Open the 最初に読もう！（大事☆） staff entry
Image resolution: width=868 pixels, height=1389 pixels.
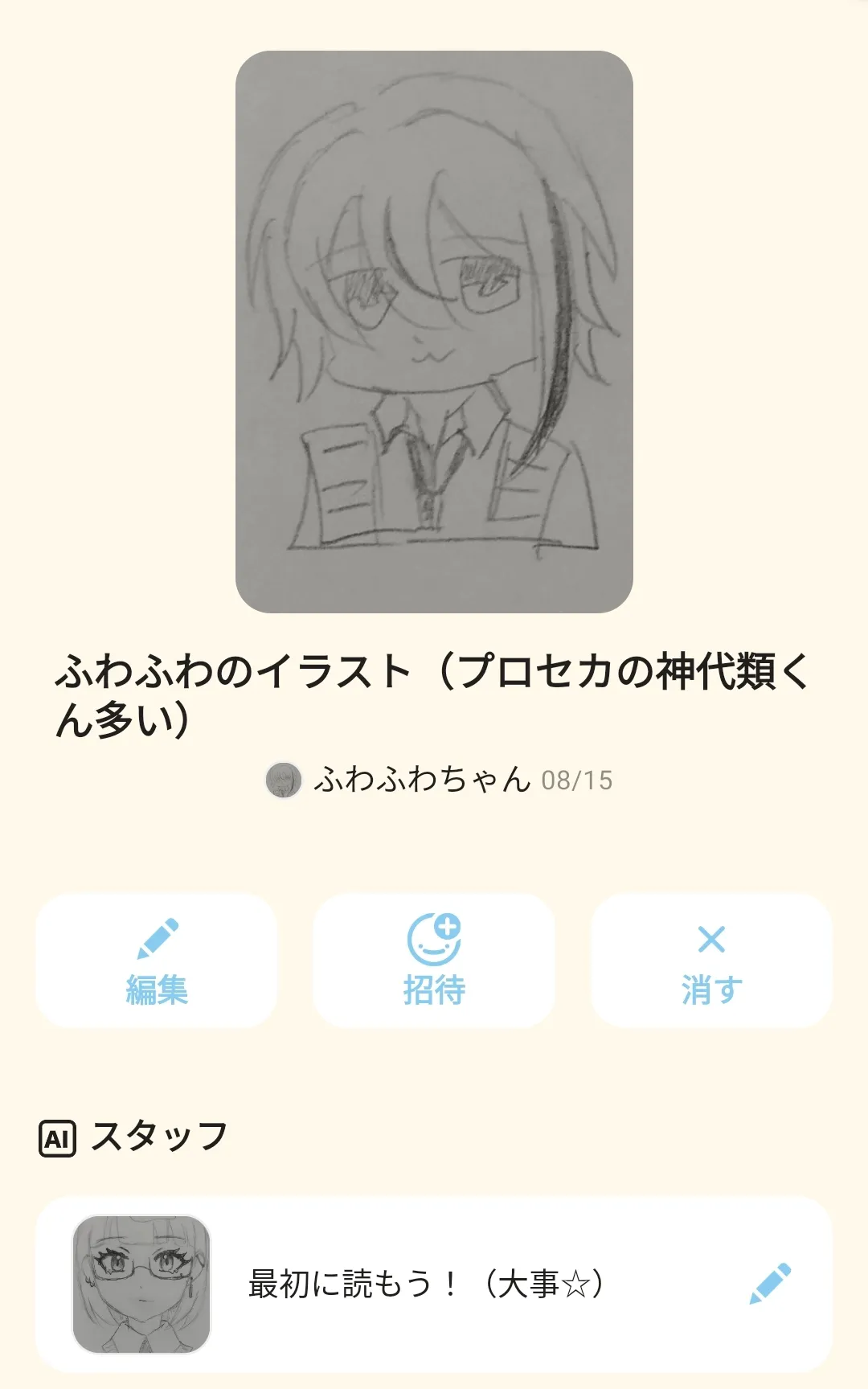coord(424,1284)
